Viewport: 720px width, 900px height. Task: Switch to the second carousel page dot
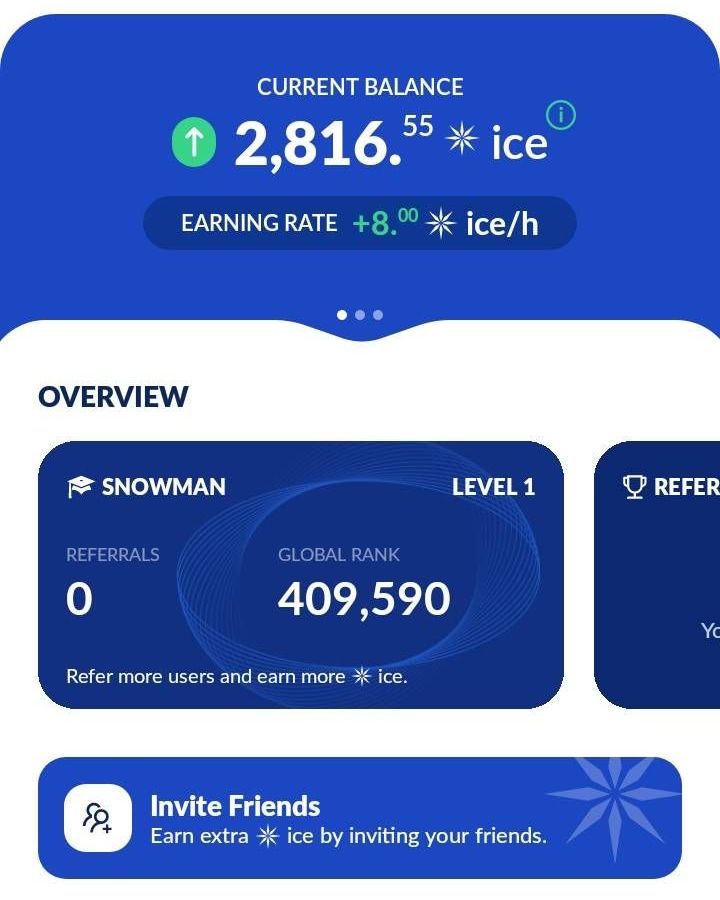[360, 314]
